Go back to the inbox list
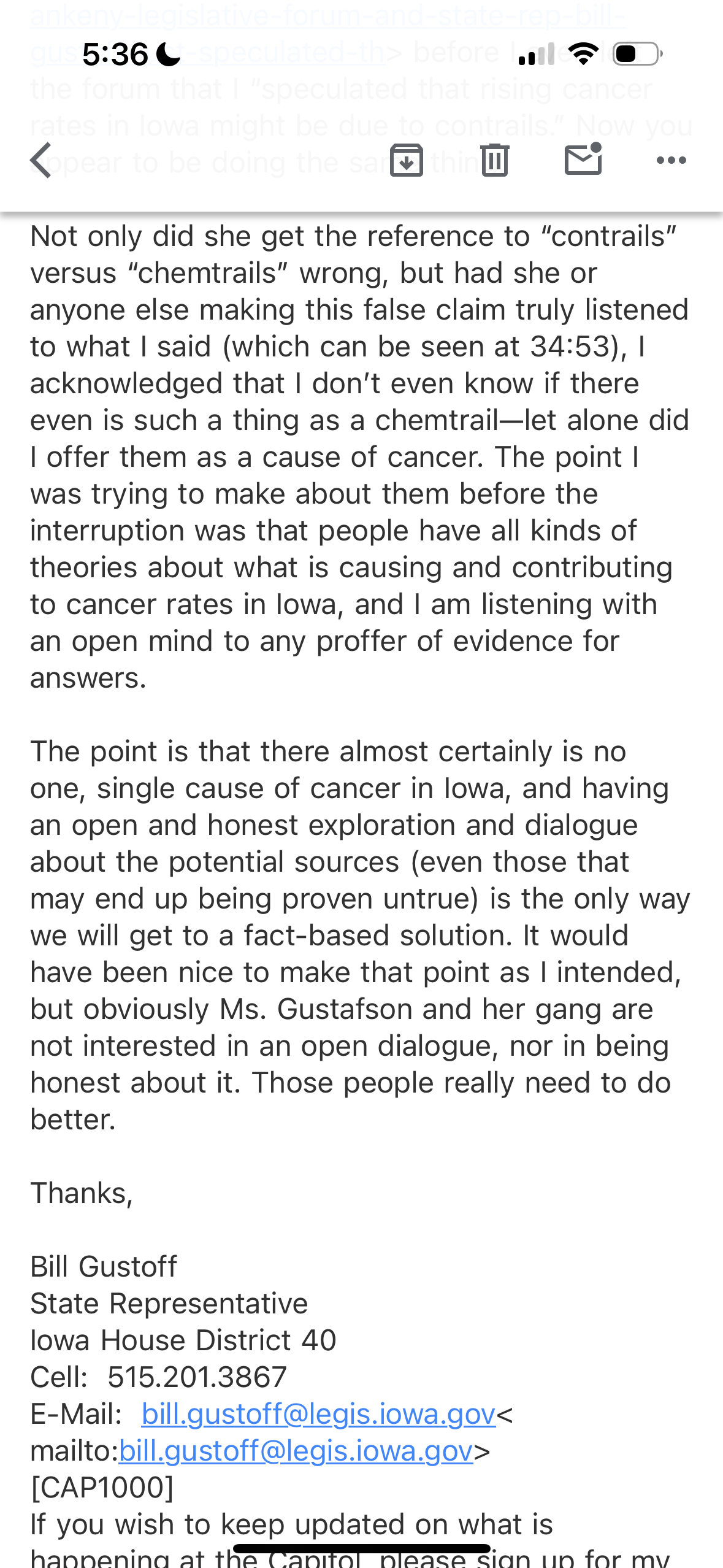 41,161
